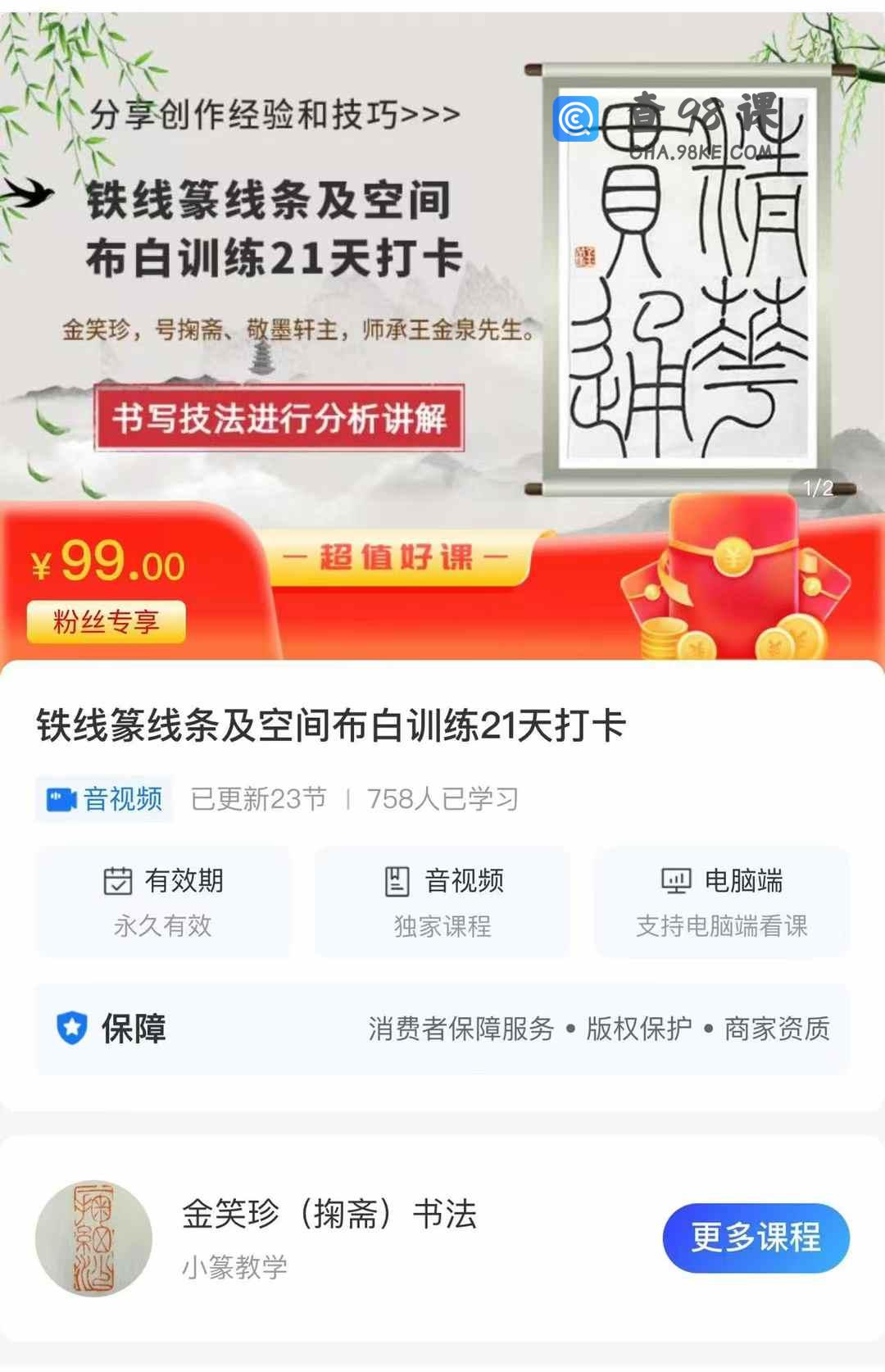Open the 更多课程 button
The image size is (885, 1372).
[x=756, y=1238]
